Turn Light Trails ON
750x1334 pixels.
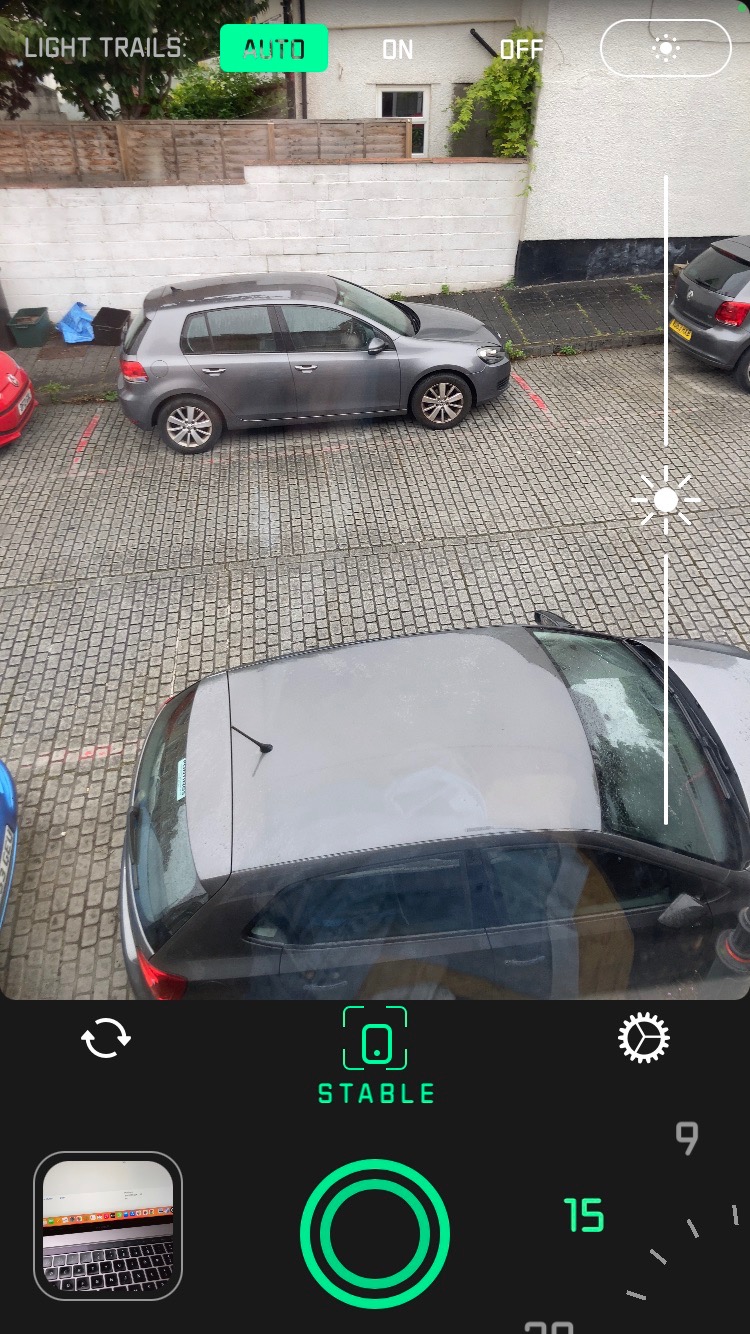[397, 49]
